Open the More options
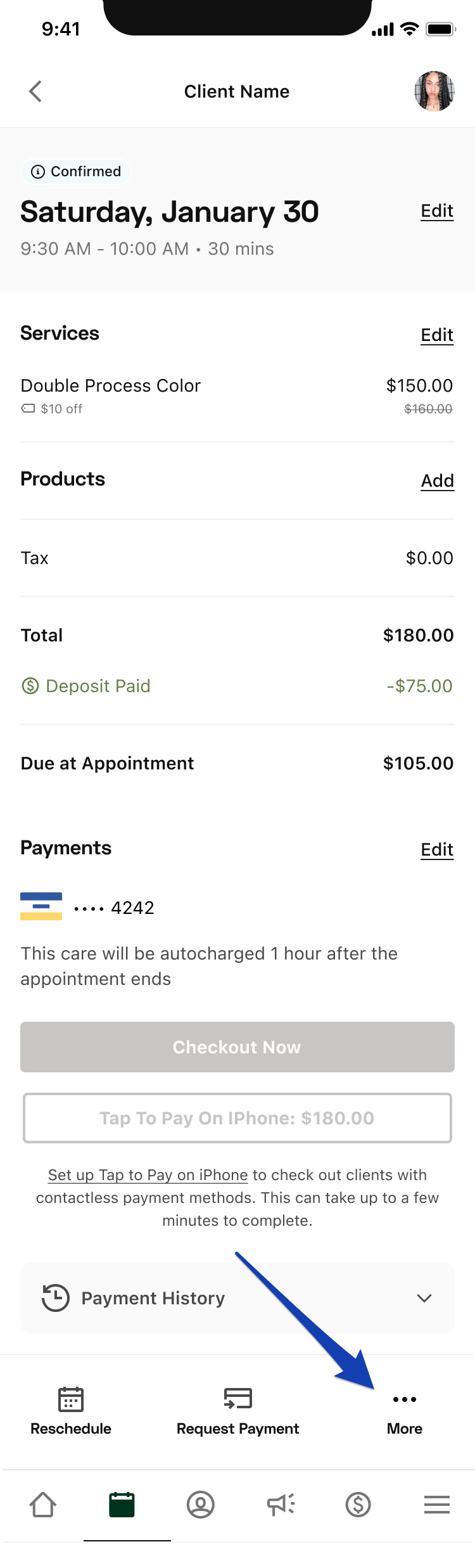Viewport: 475px width, 1568px height. [405, 1411]
